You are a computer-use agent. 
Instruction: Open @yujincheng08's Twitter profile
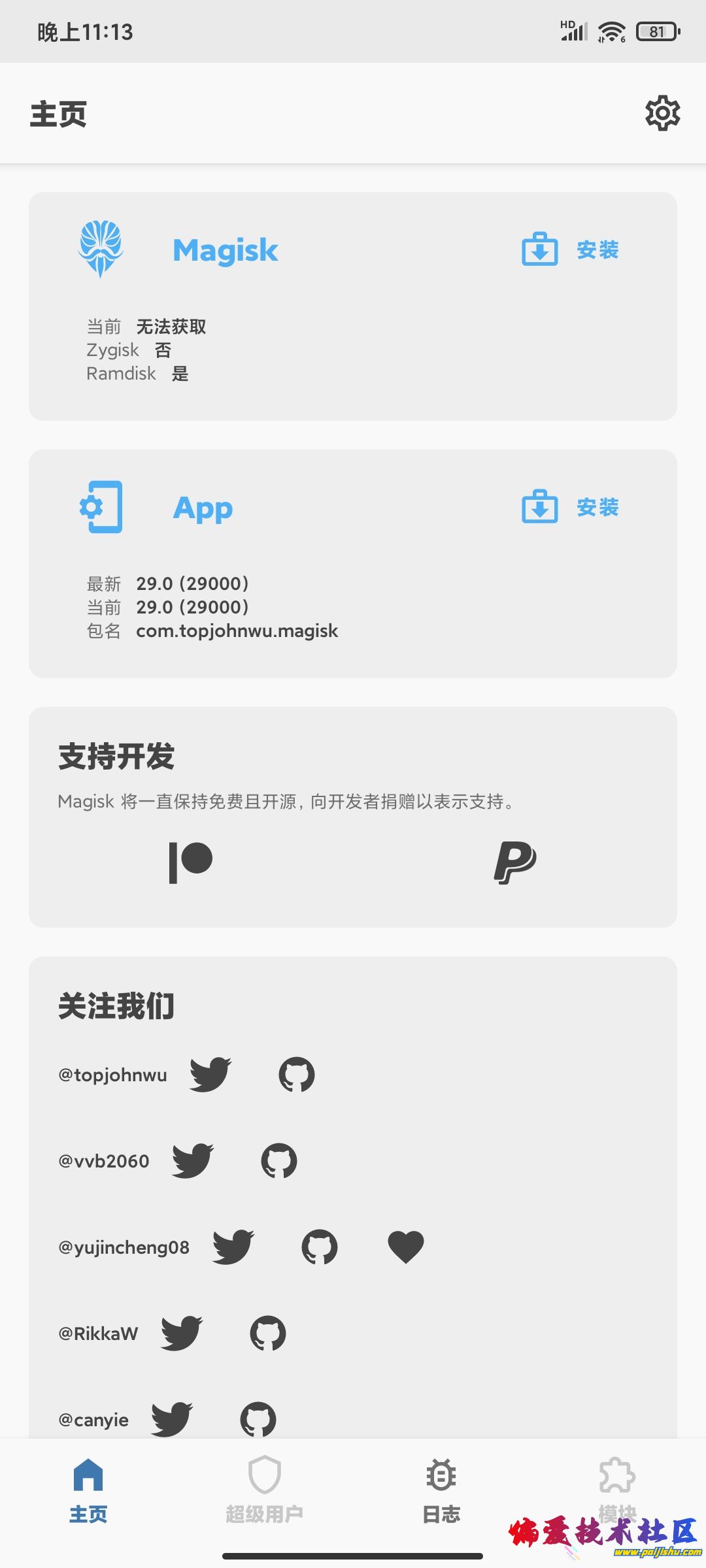[x=233, y=1247]
